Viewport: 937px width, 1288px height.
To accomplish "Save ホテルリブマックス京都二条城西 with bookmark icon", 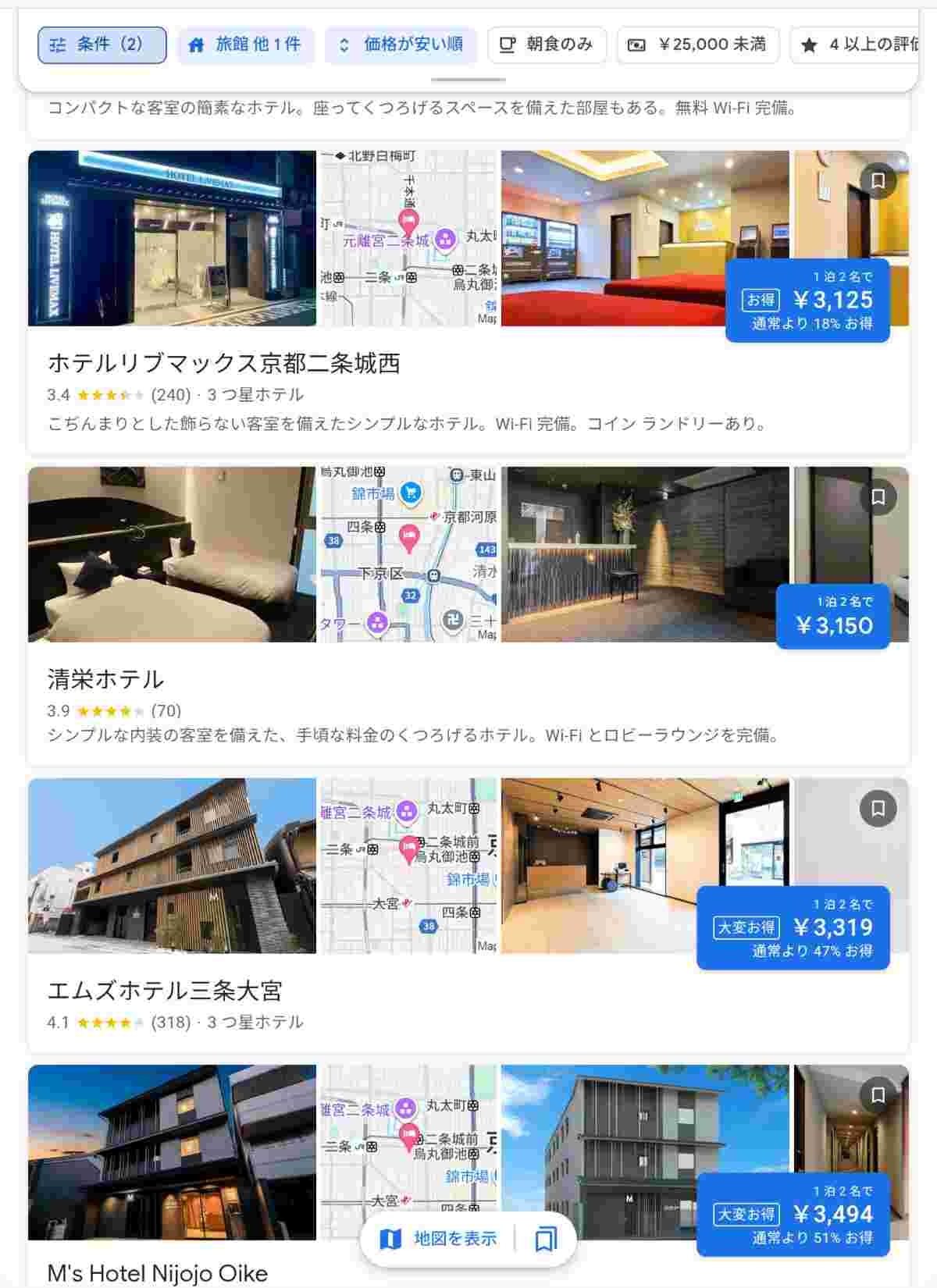I will point(878,181).
